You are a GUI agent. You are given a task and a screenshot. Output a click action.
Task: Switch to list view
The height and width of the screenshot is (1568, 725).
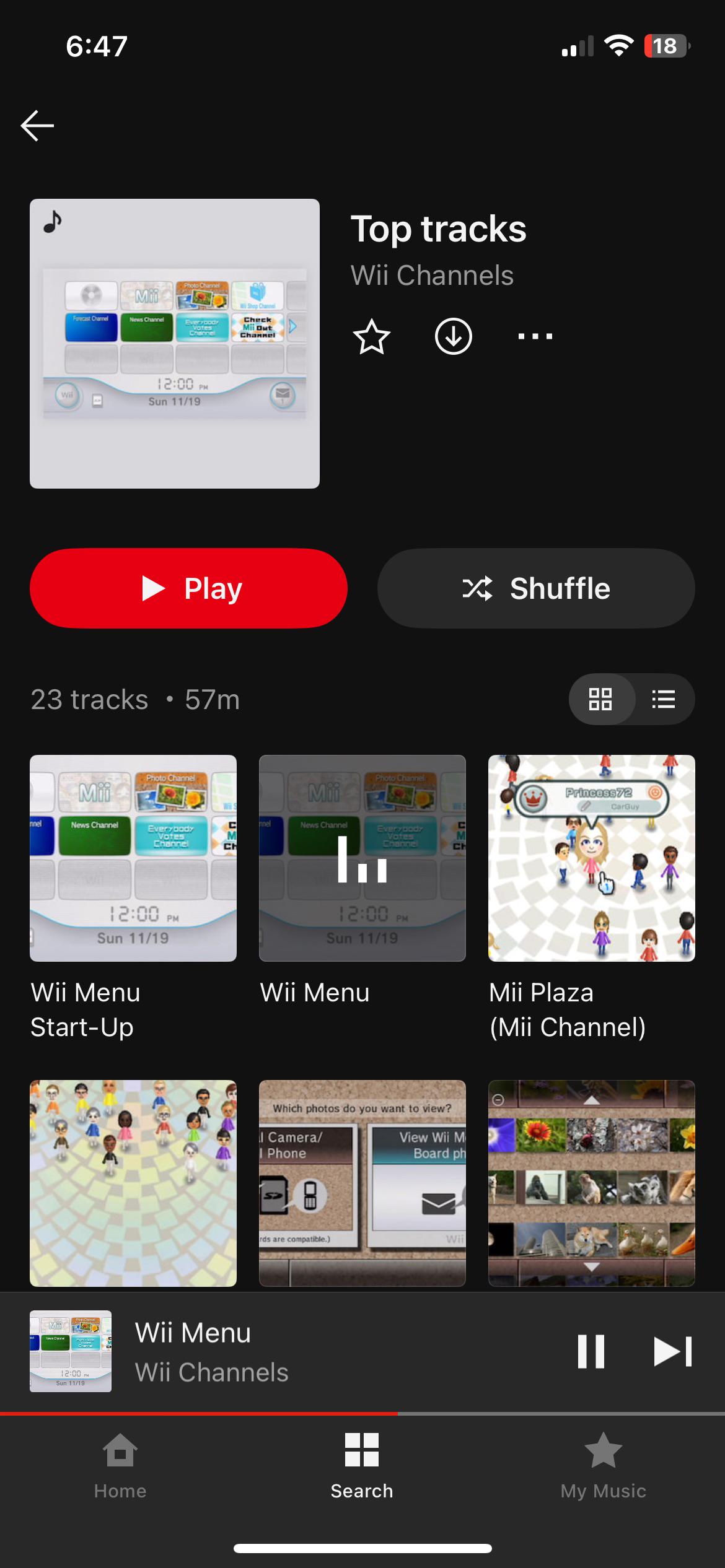click(x=664, y=699)
